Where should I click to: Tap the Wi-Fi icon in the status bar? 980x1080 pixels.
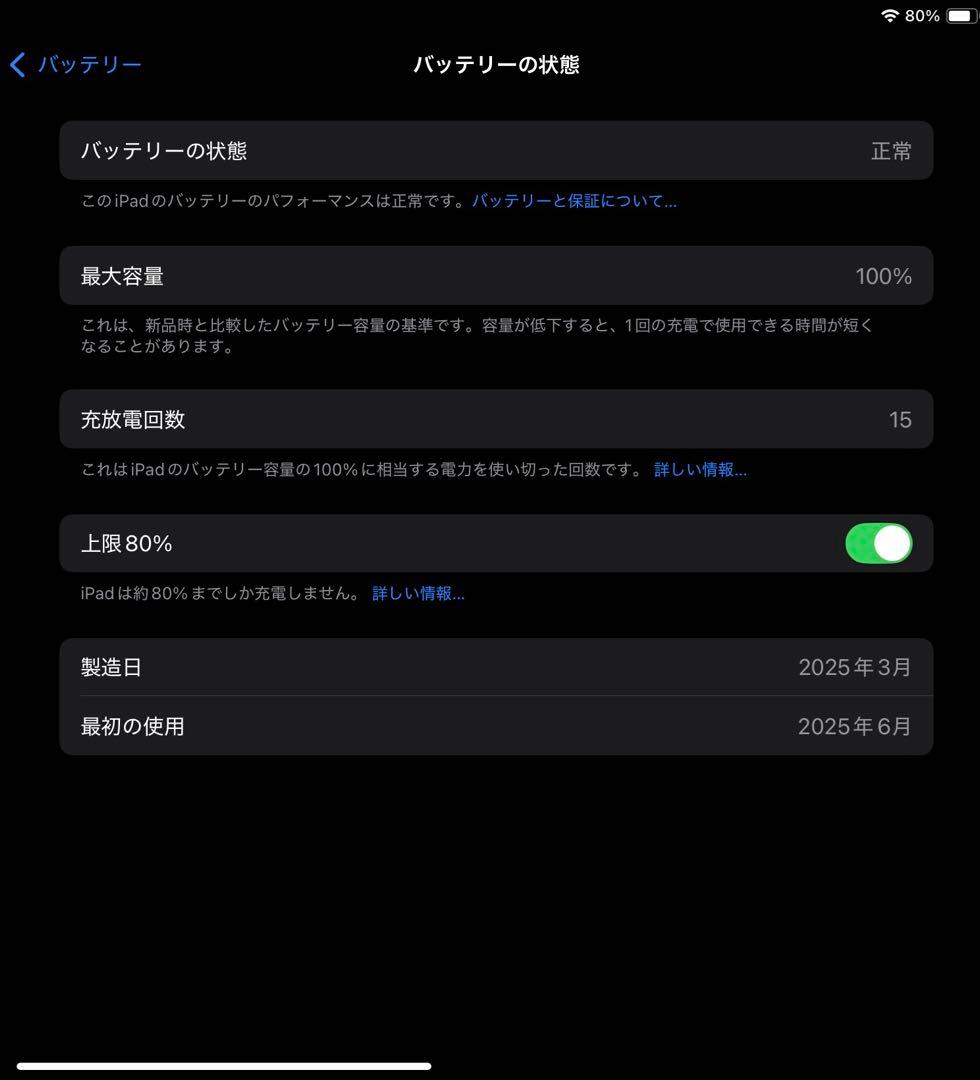tap(889, 15)
